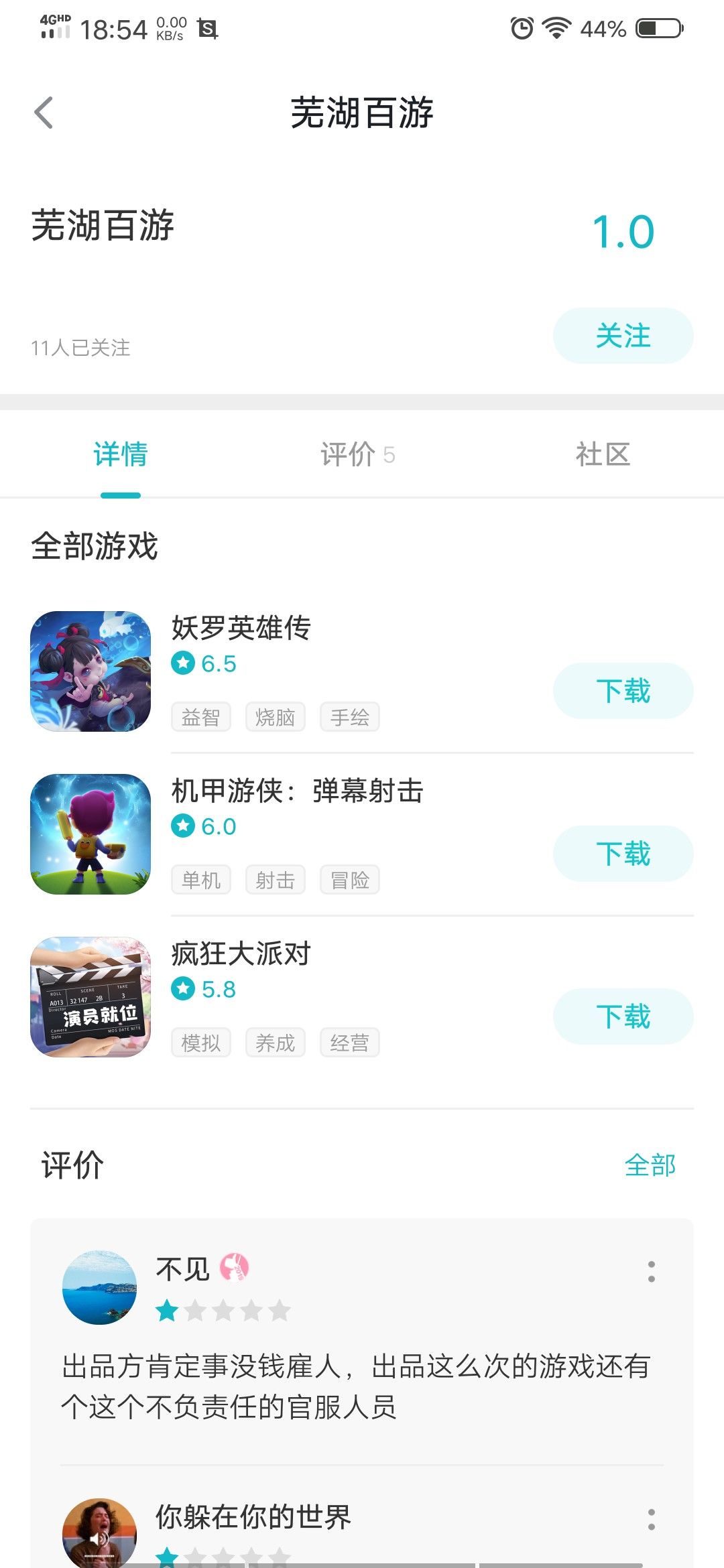The height and width of the screenshot is (1568, 724).
Task: Download 妖罗英雄传 via 下载 button
Action: click(622, 690)
